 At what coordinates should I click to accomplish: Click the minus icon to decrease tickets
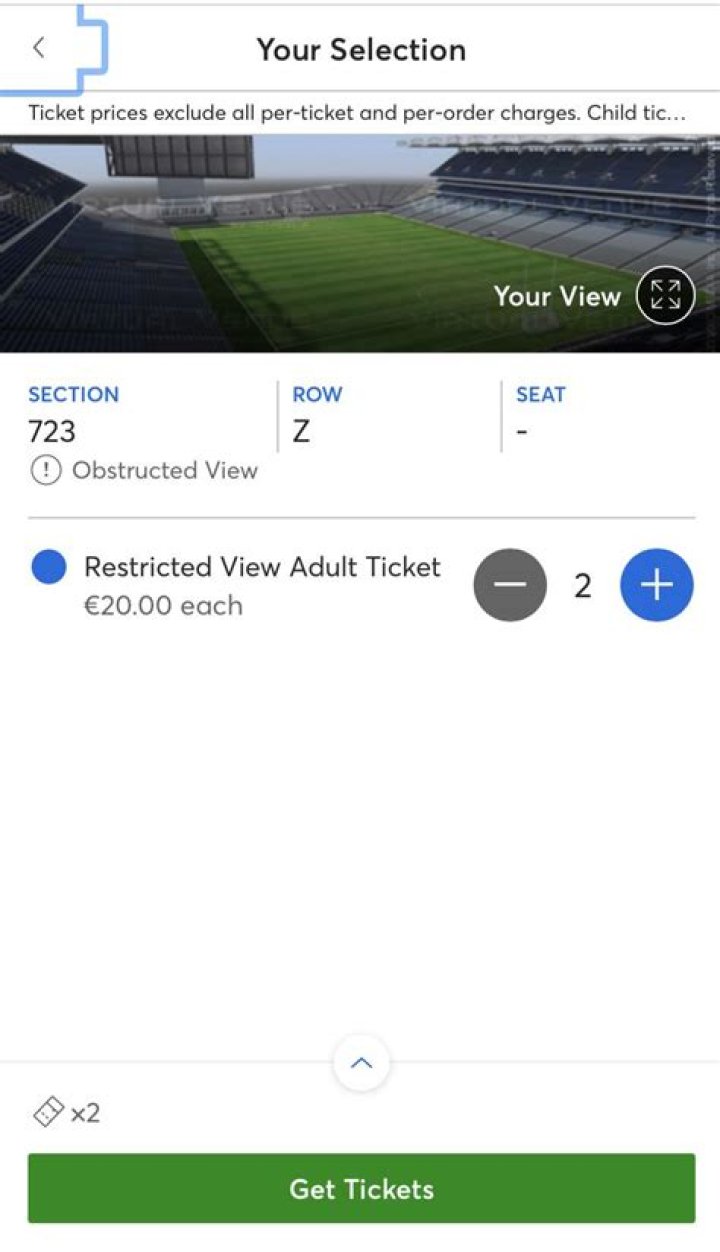pyautogui.click(x=510, y=585)
